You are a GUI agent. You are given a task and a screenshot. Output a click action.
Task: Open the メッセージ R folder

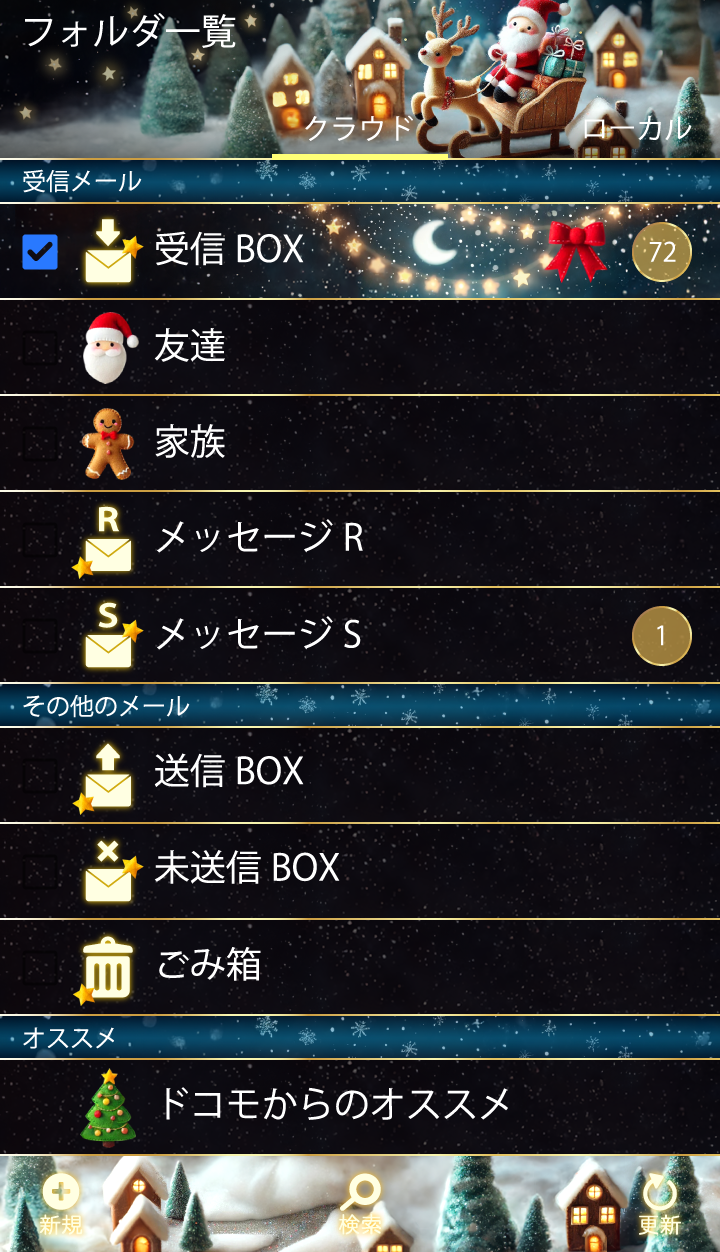(258, 538)
